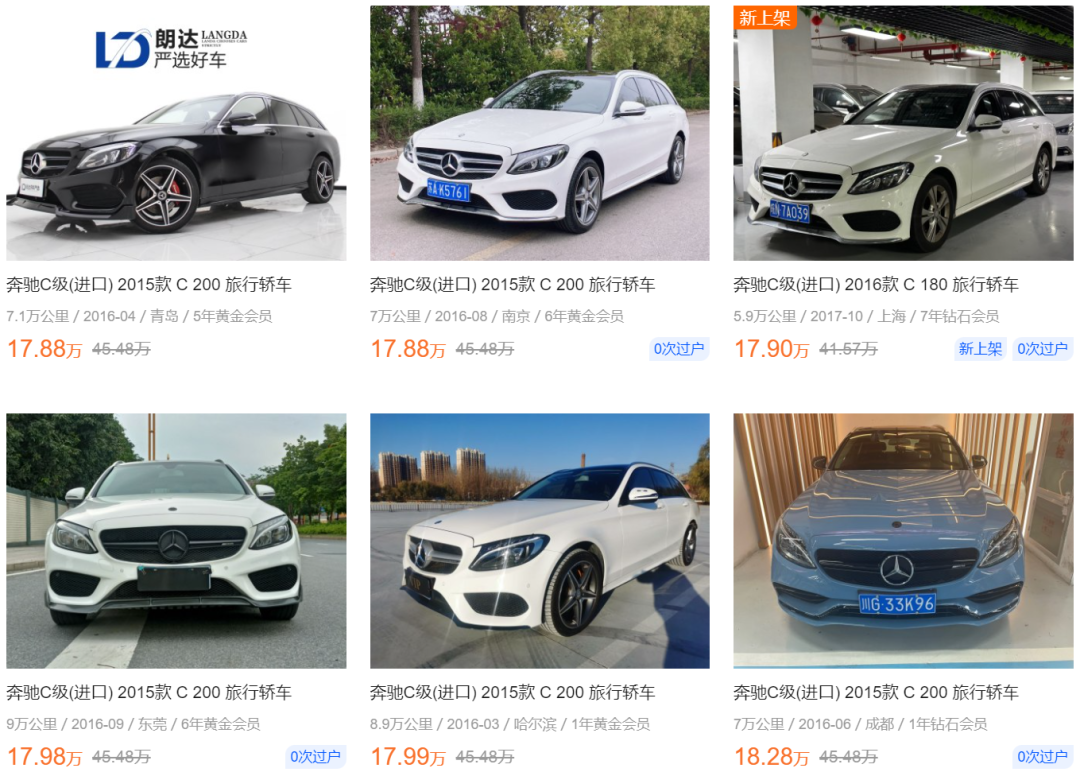1080x772 pixels.
Task: Open the Qingdao C 200 listing at 17.88万
Action: click(x=149, y=285)
